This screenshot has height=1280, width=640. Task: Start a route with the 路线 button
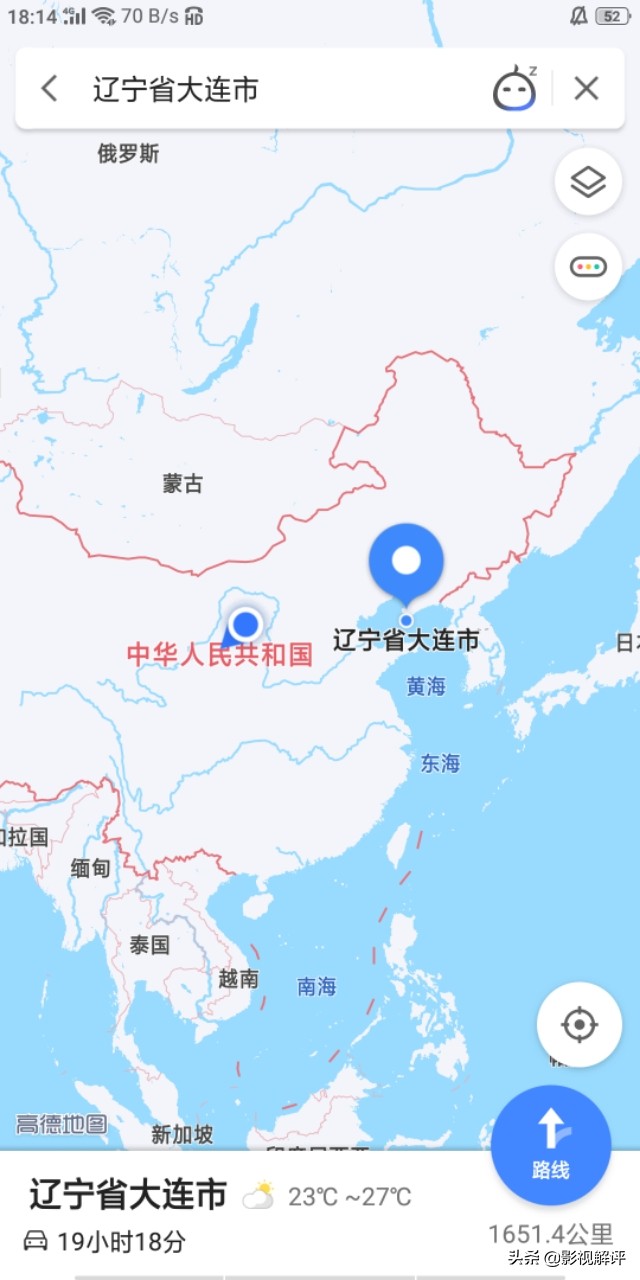[551, 1145]
